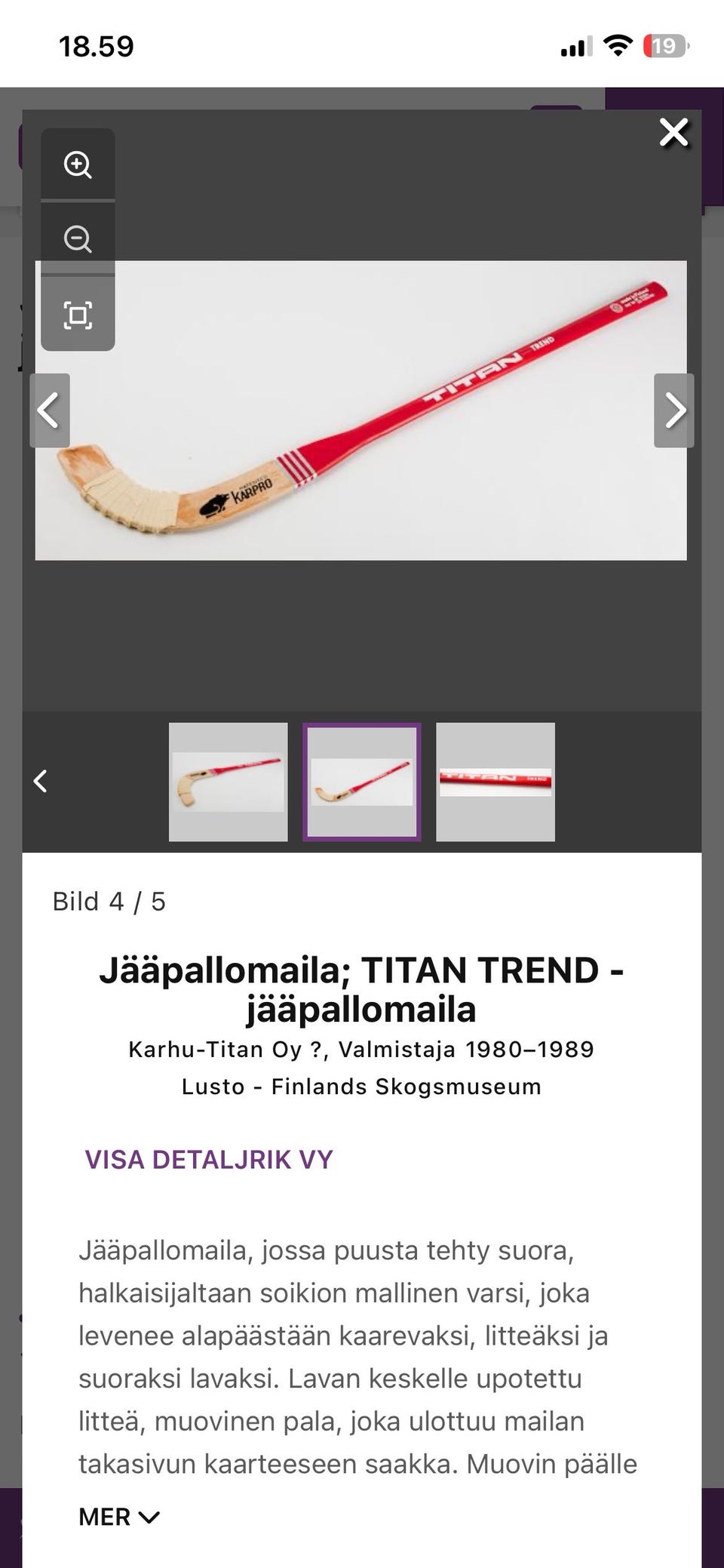Zoom out of the image
The height and width of the screenshot is (1568, 724).
[x=78, y=239]
